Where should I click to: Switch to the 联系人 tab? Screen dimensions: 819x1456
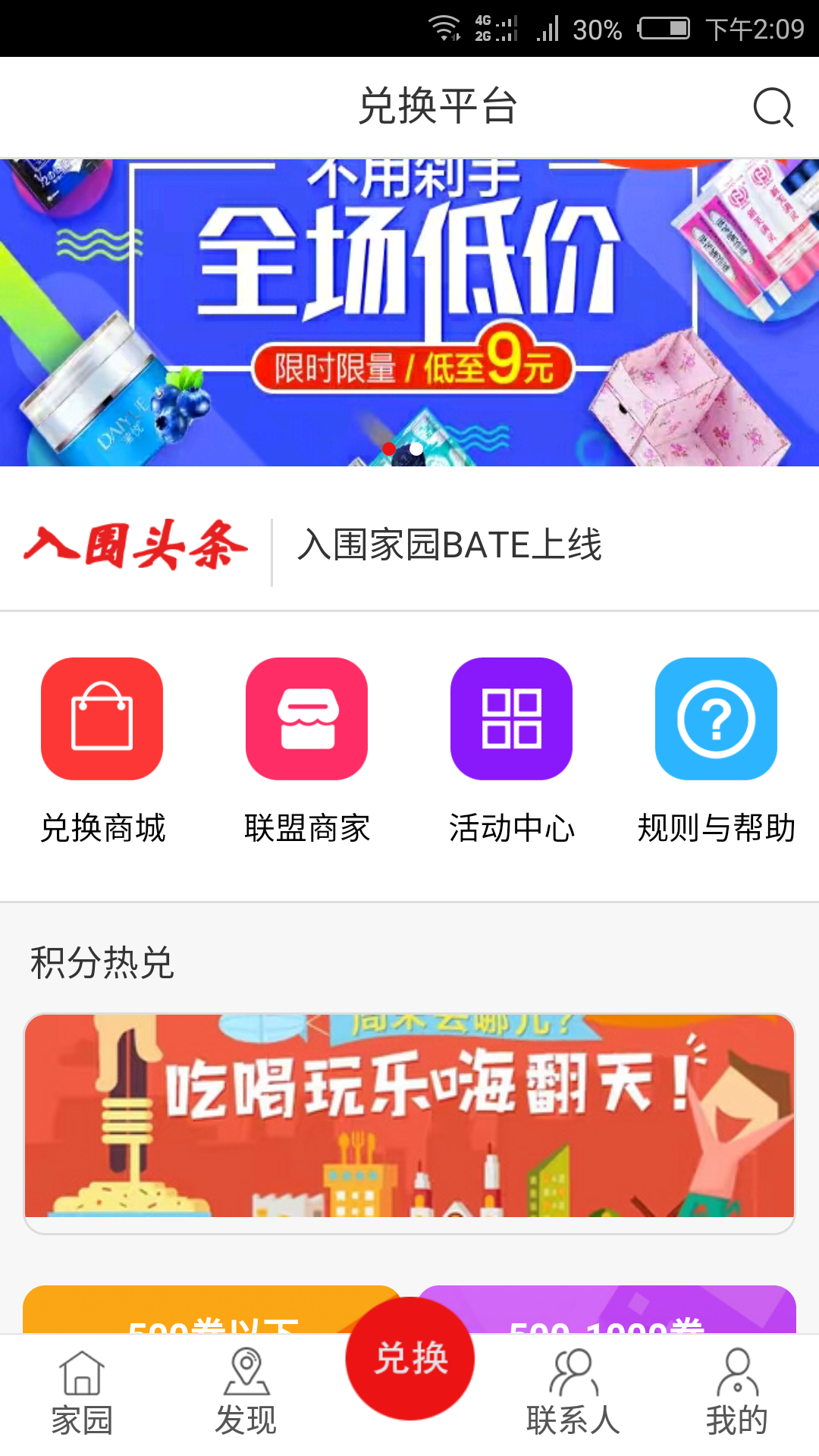tap(573, 1394)
